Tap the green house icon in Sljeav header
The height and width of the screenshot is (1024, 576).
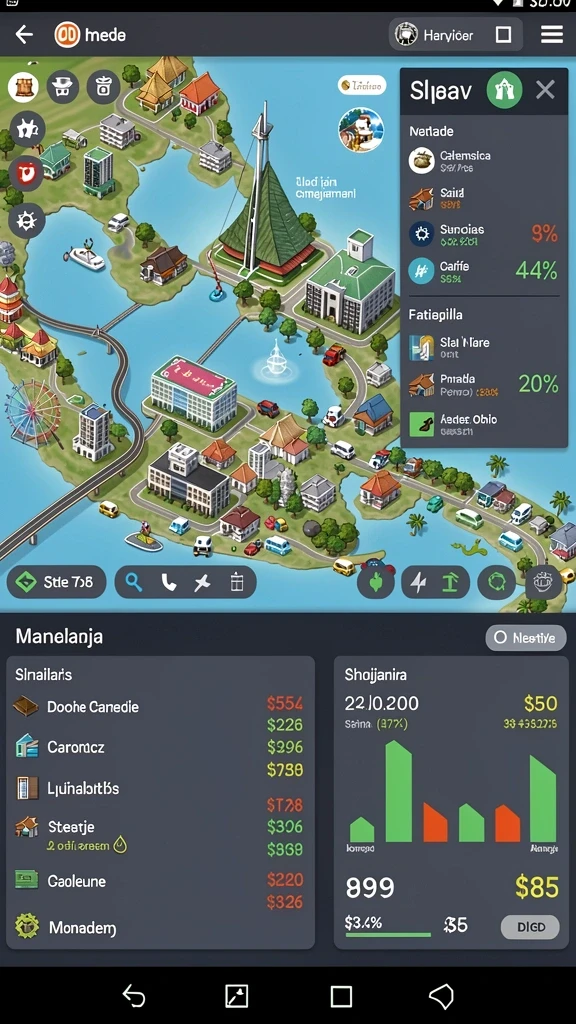tap(504, 90)
